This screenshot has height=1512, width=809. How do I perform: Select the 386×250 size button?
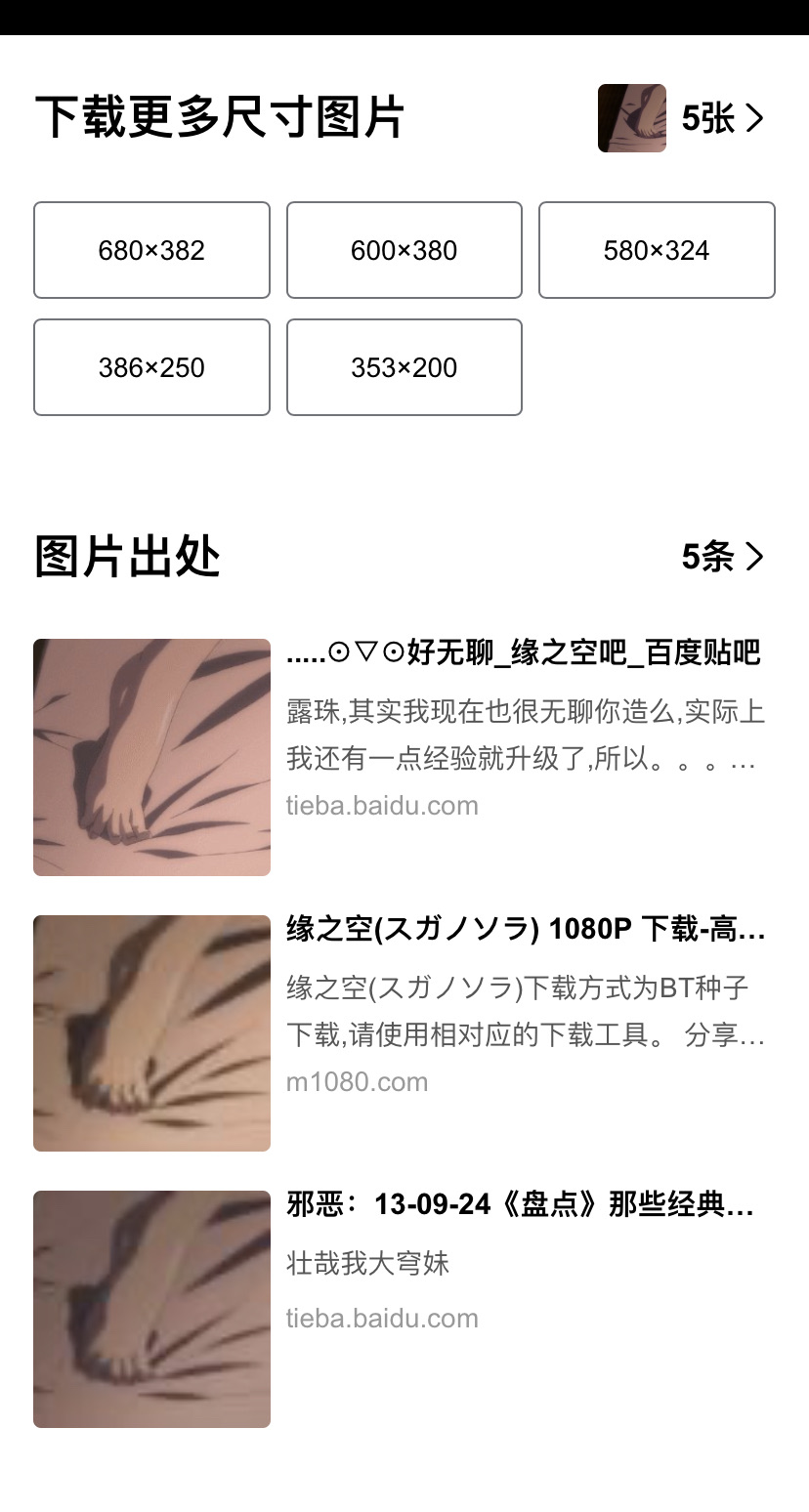[151, 367]
